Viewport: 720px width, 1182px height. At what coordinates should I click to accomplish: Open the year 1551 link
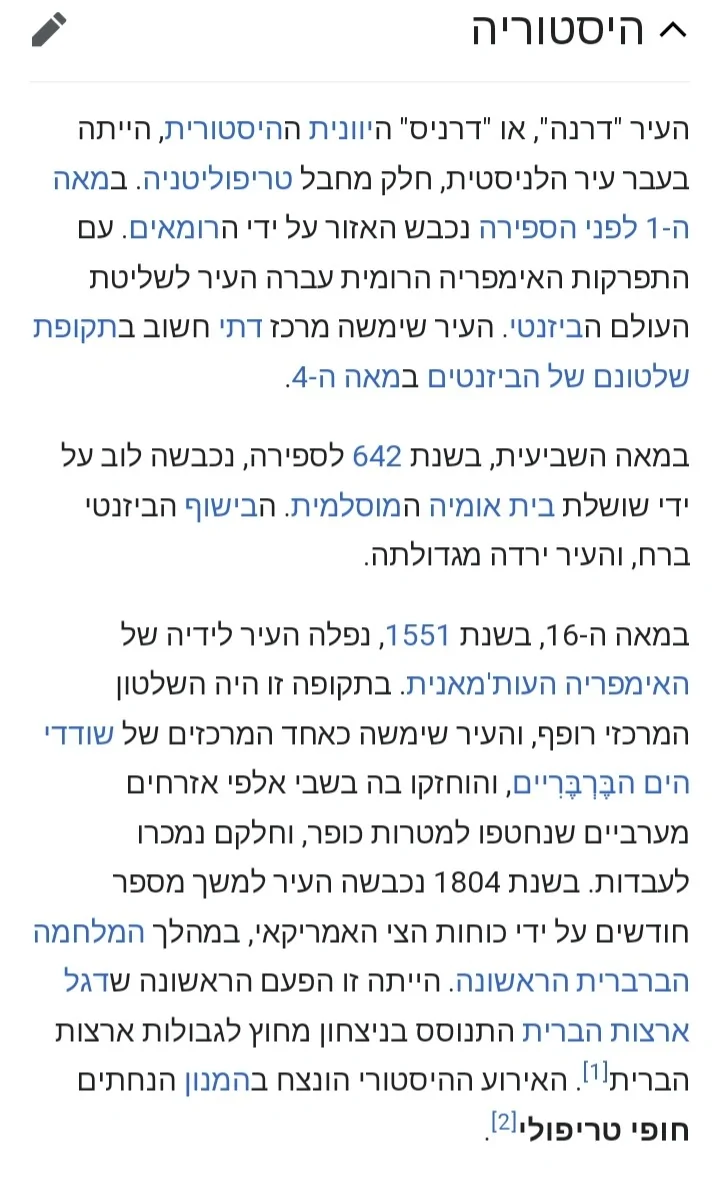coord(418,635)
